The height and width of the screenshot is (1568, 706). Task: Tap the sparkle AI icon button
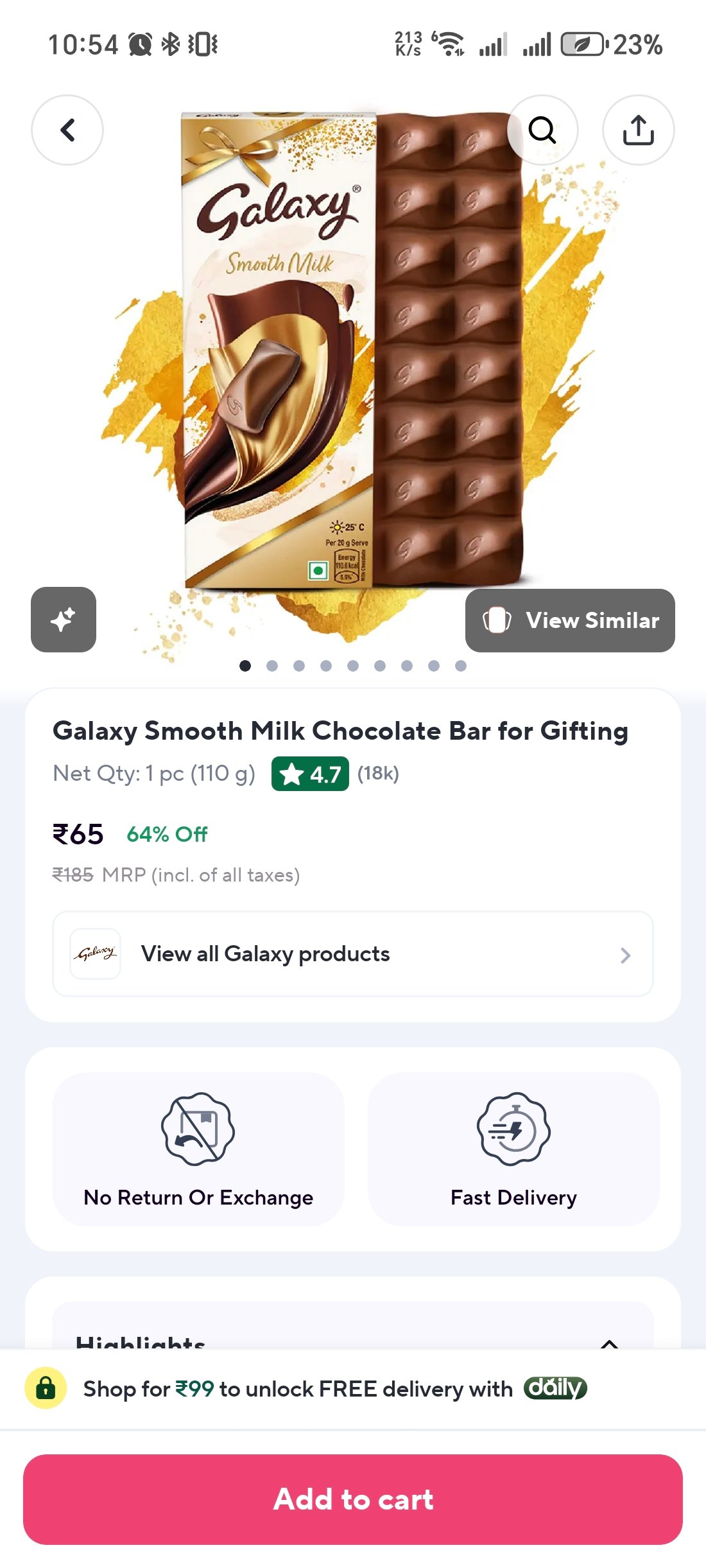64,620
